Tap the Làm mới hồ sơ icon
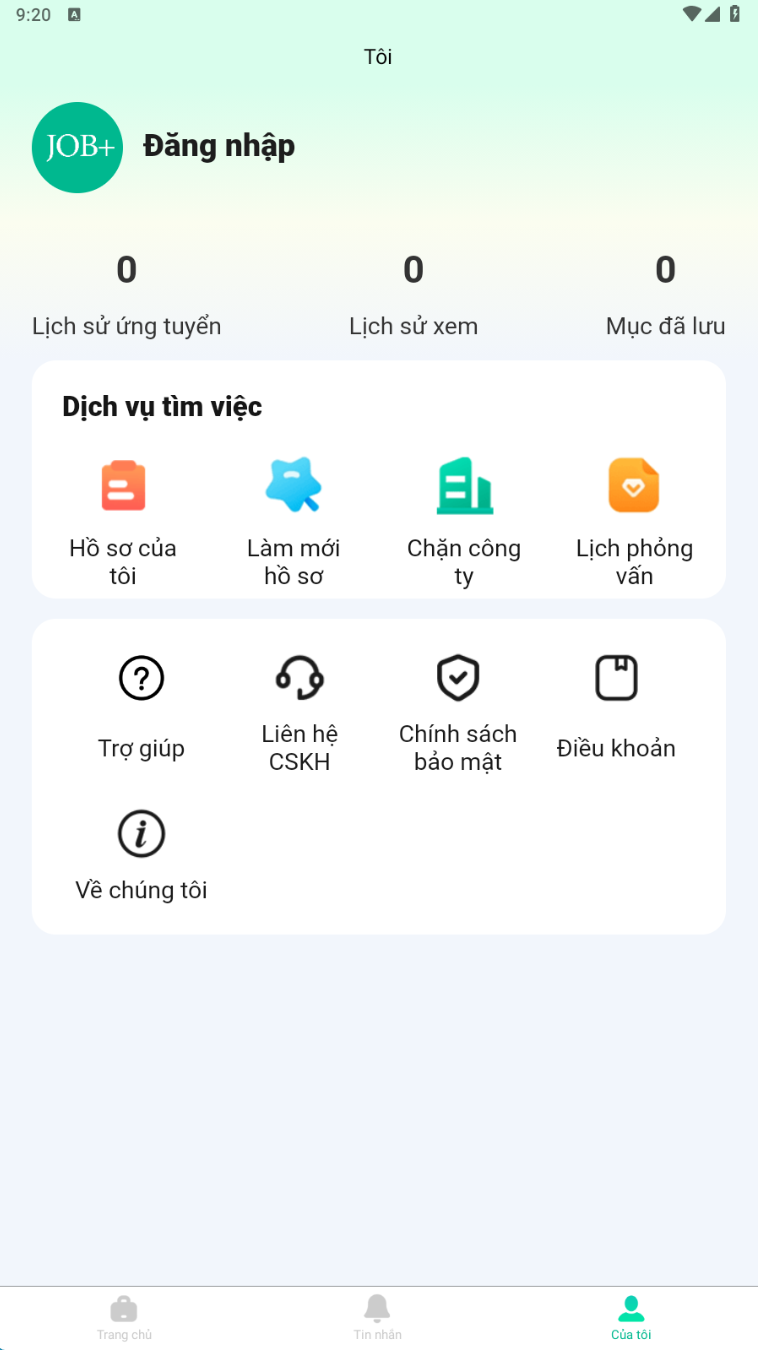Viewport: 758px width, 1350px height. point(293,486)
